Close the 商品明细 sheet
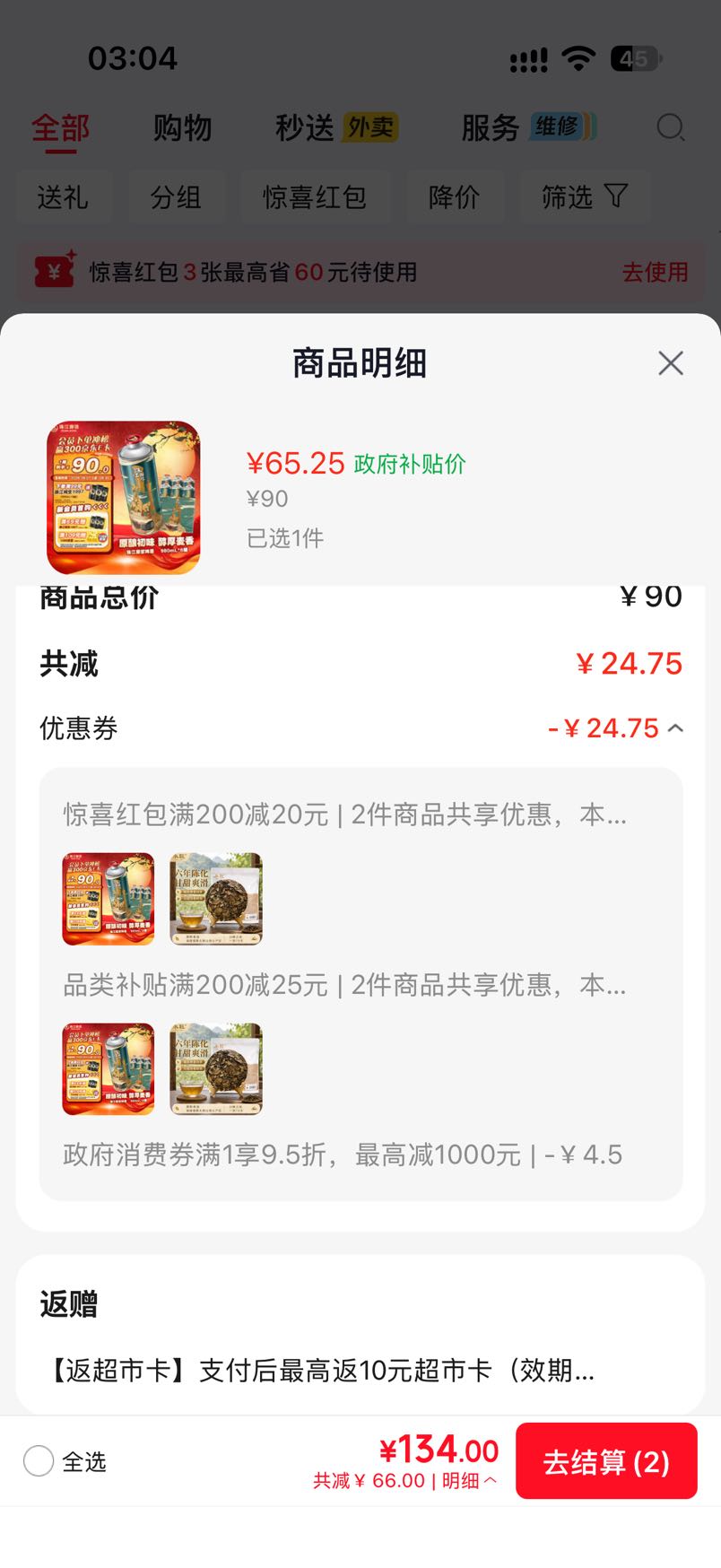 671,363
